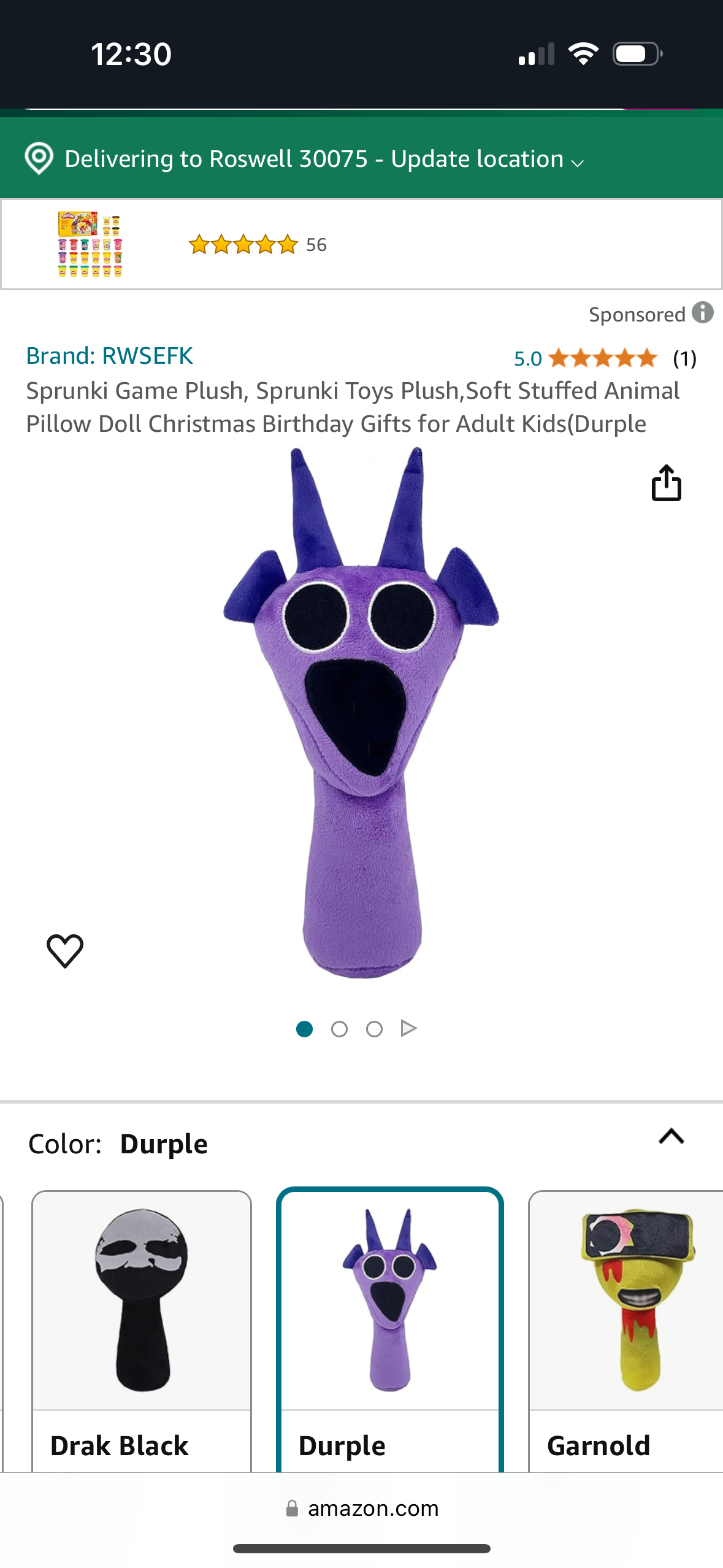723x1568 pixels.
Task: Select the Durple color option
Action: (x=390, y=1331)
